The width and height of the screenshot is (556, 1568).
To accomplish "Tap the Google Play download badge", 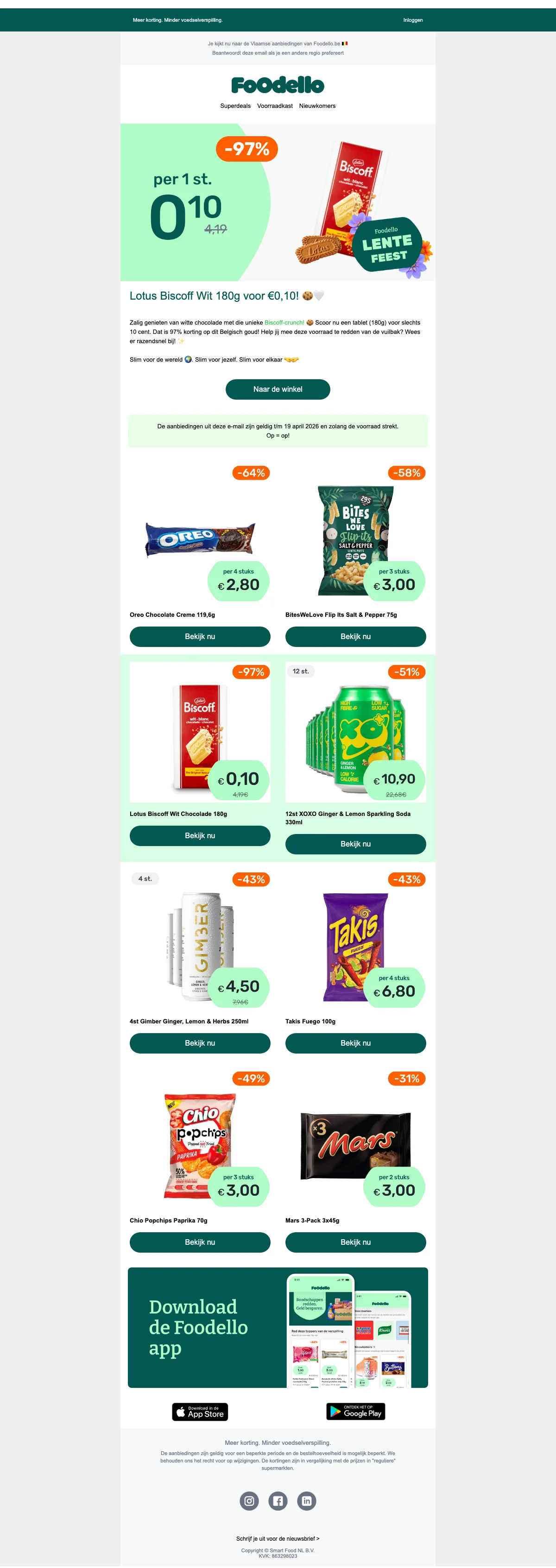I will [356, 1411].
